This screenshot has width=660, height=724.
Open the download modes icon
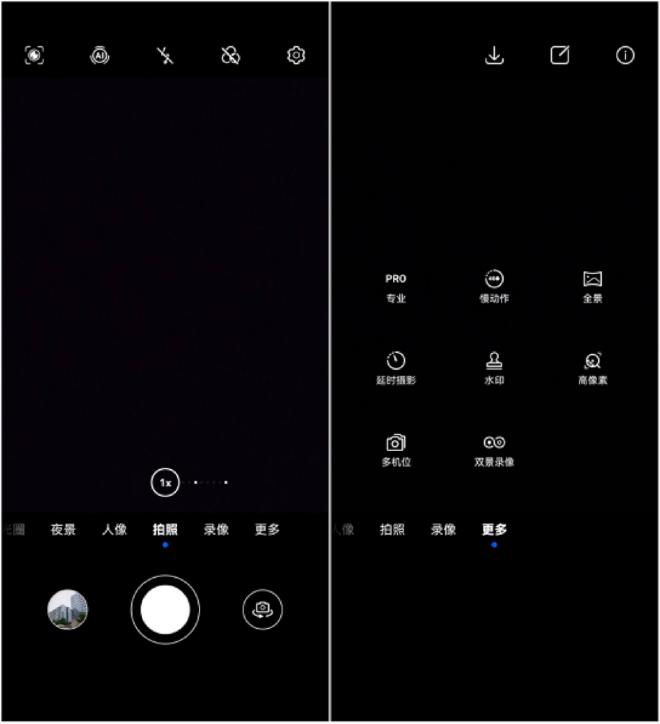(x=493, y=55)
